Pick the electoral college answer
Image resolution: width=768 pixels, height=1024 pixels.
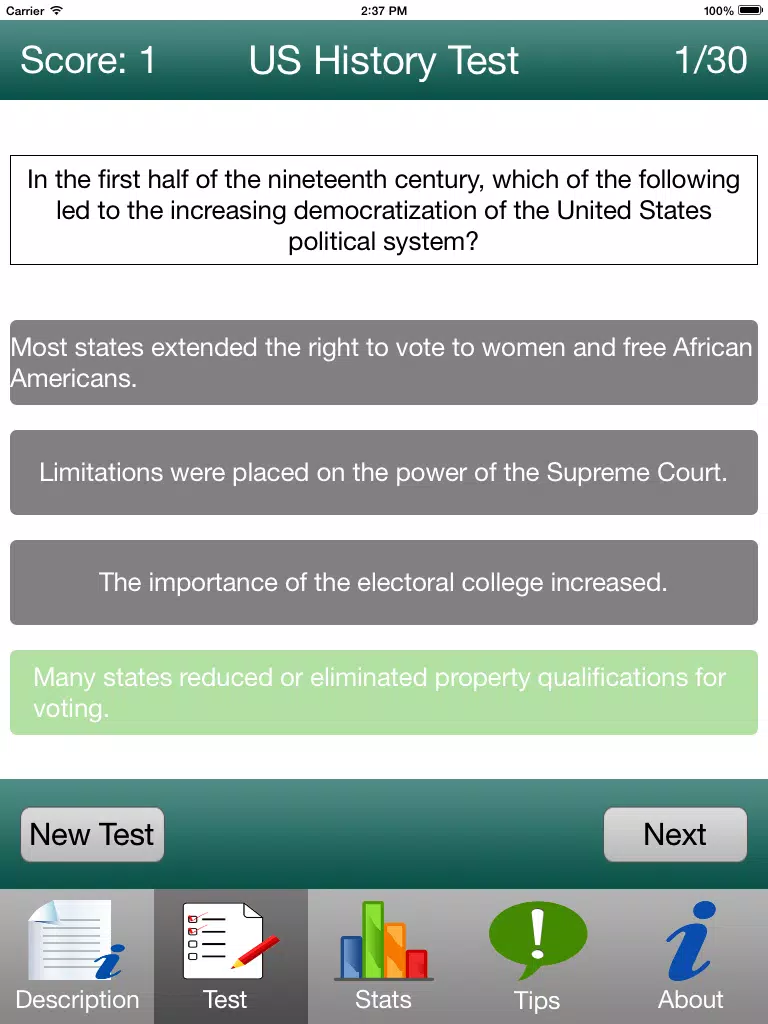pos(384,583)
